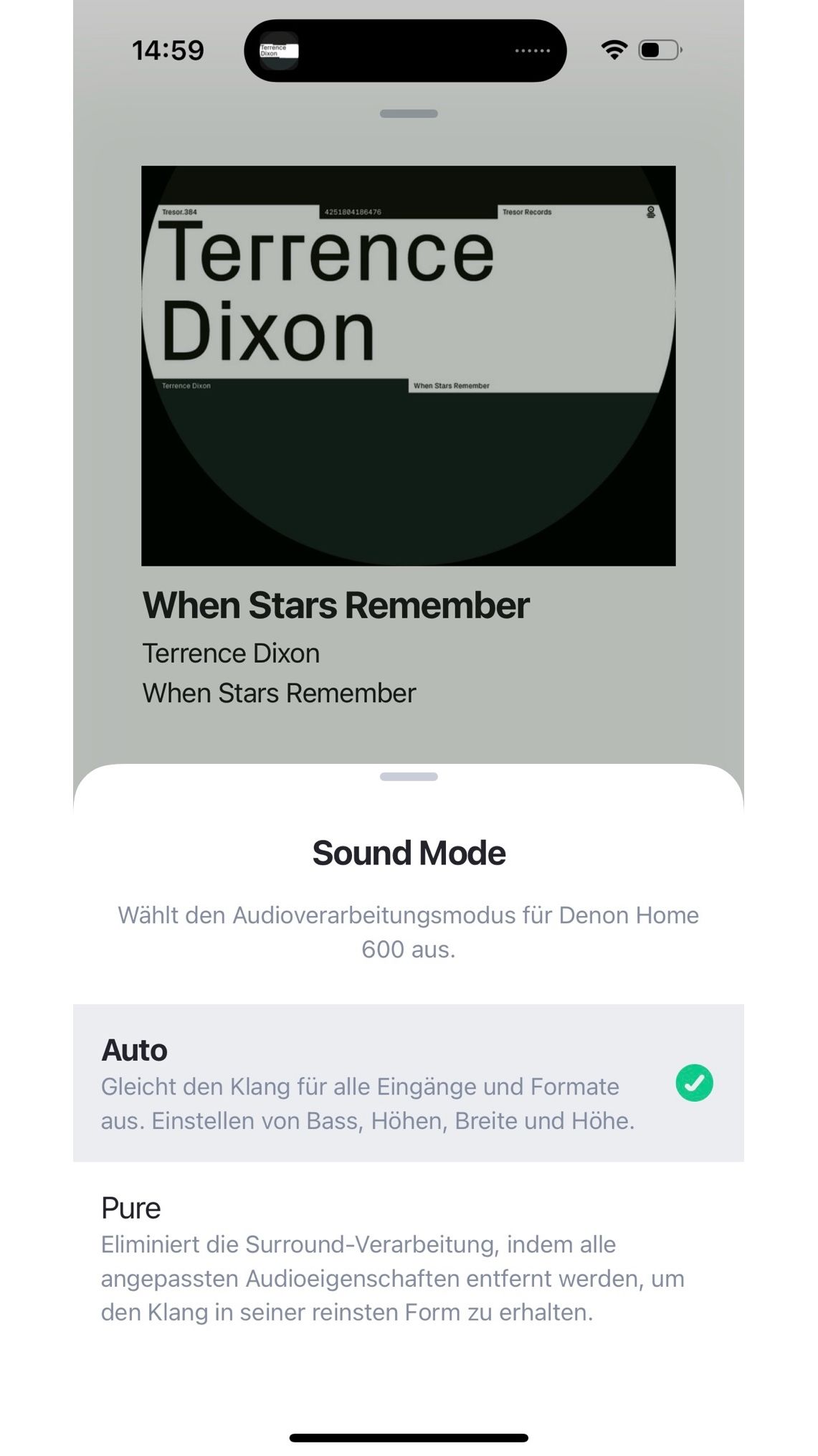Tap the album artwork for When Stars Remember

click(x=409, y=364)
